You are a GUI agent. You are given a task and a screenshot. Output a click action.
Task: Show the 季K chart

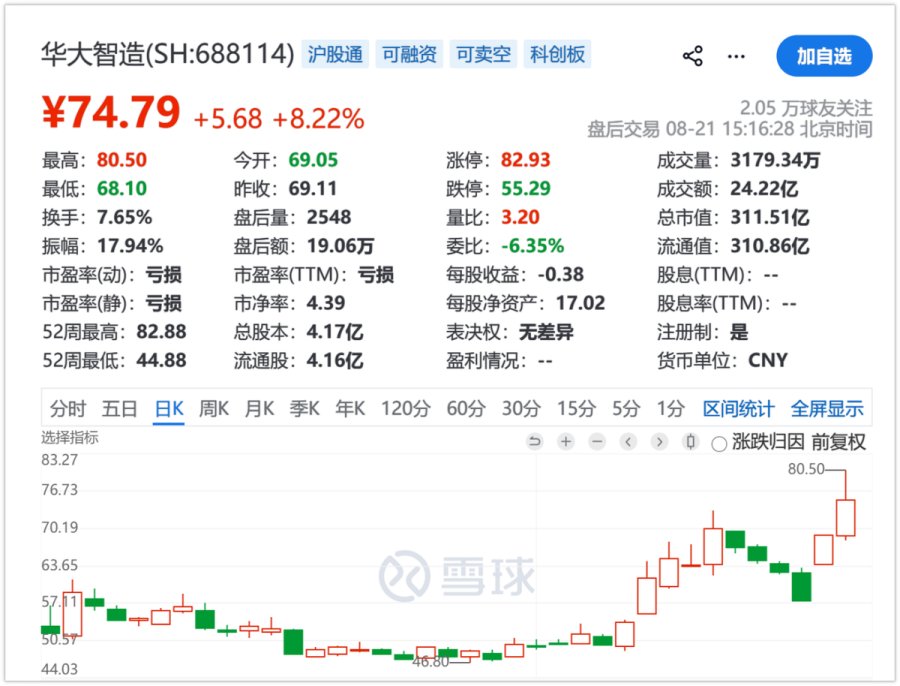(304, 409)
